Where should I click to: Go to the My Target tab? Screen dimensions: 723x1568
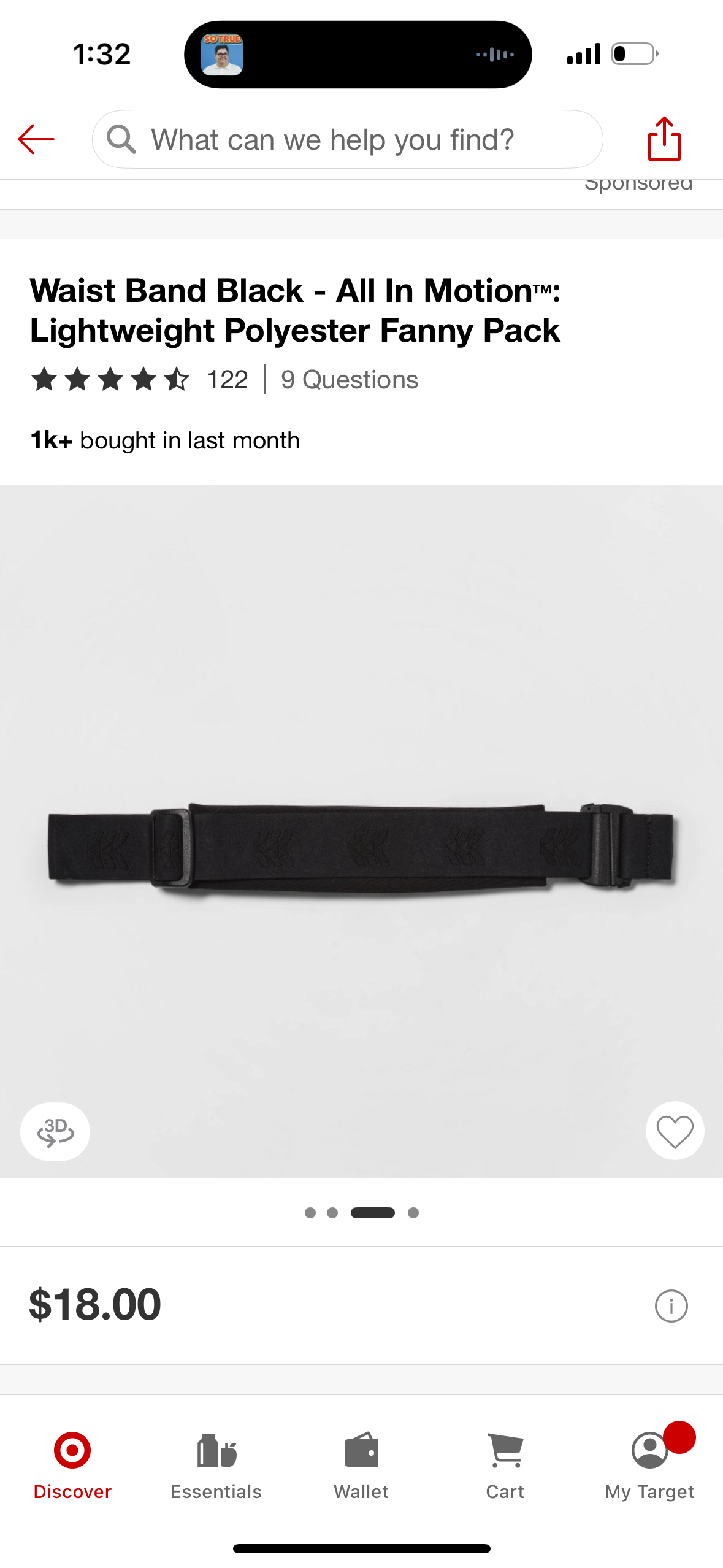pyautogui.click(x=649, y=1466)
